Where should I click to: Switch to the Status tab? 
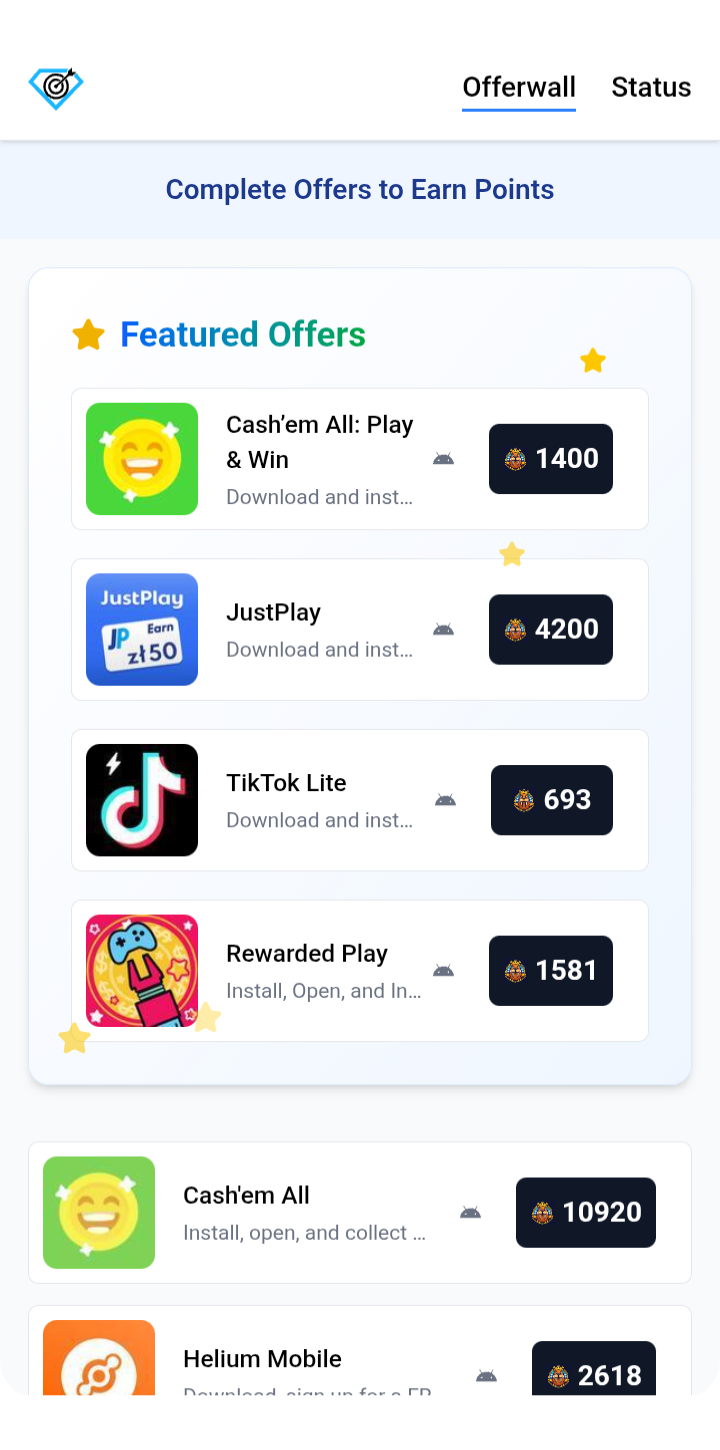tap(651, 87)
